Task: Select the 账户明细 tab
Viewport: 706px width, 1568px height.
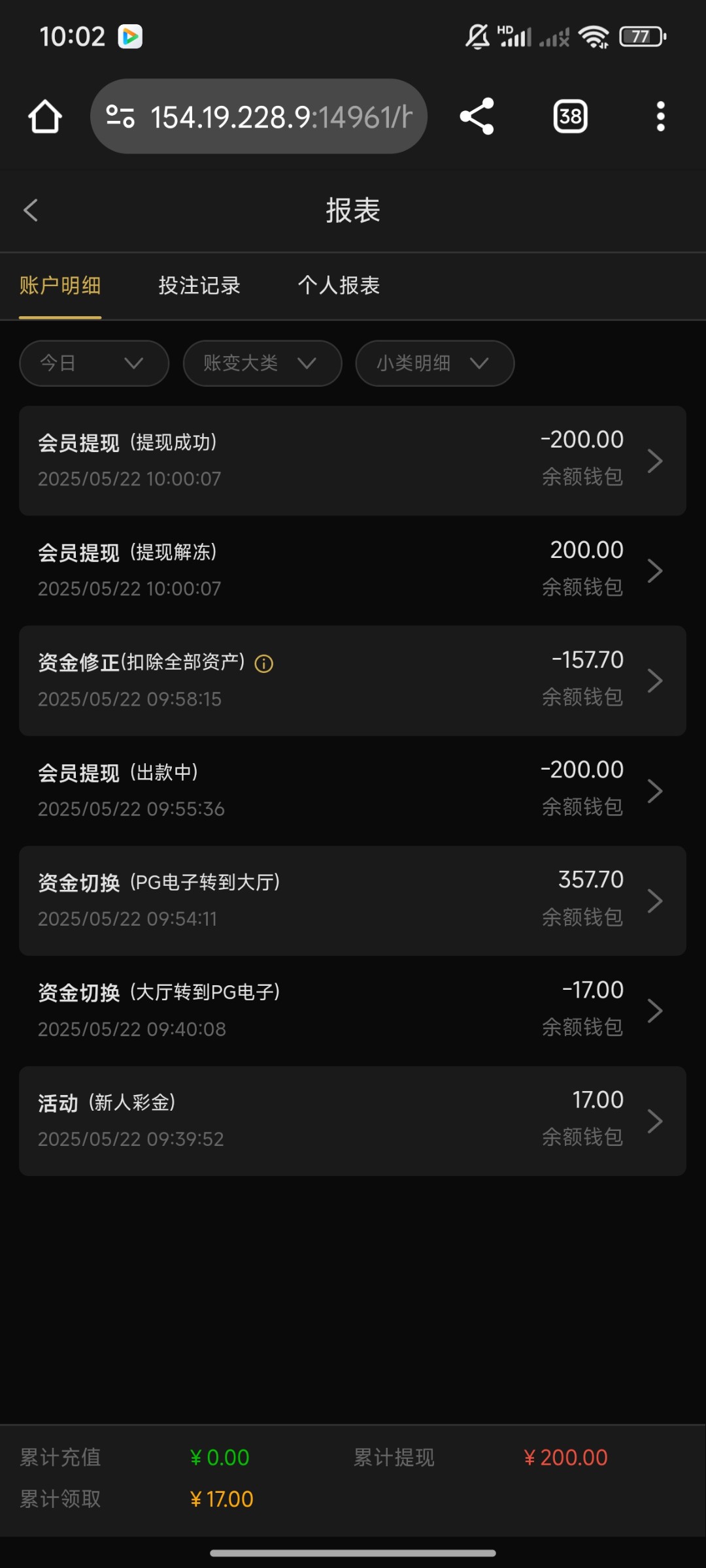Action: click(x=60, y=286)
